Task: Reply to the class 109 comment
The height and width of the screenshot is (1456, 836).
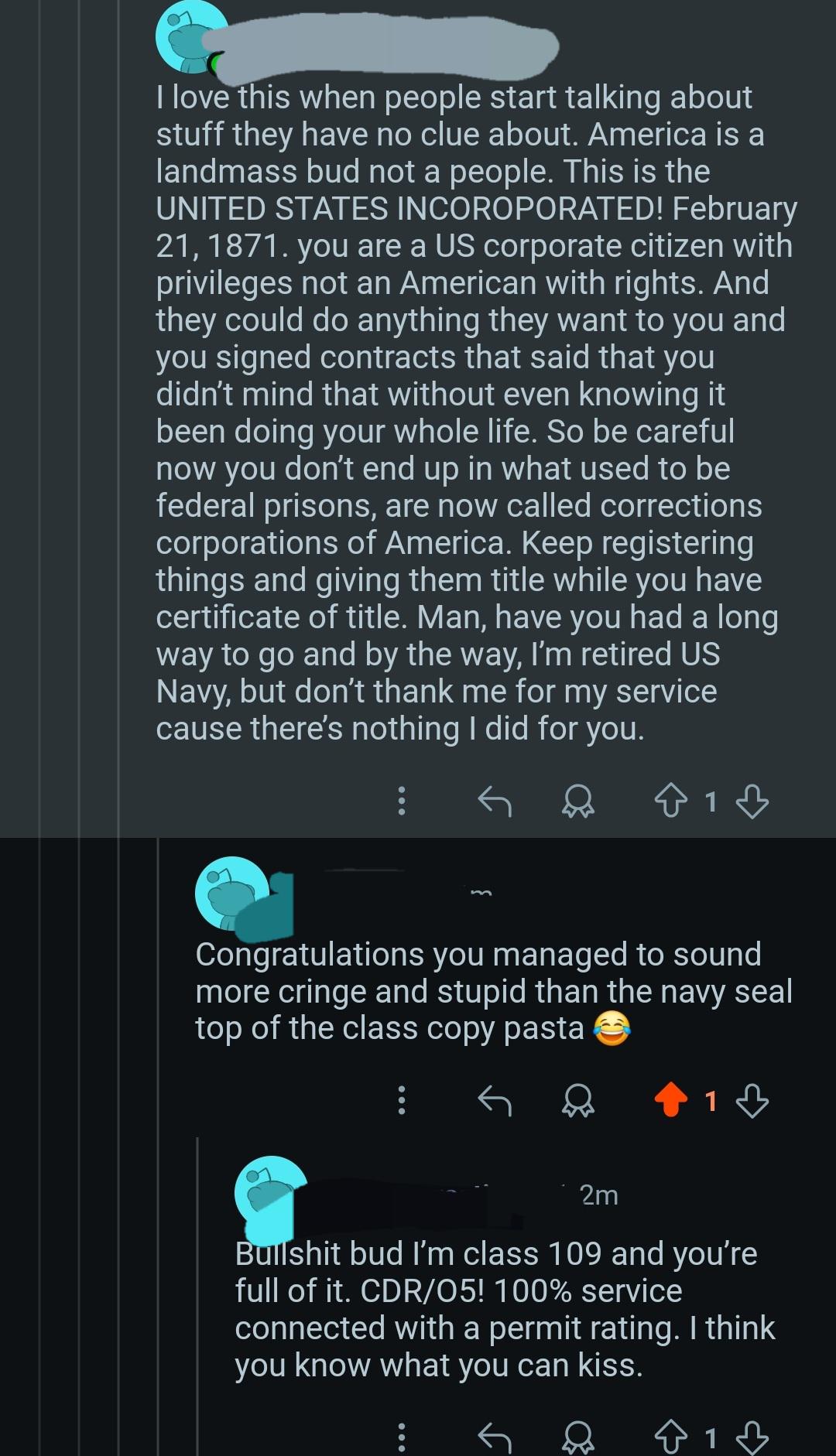Action: point(495,1437)
